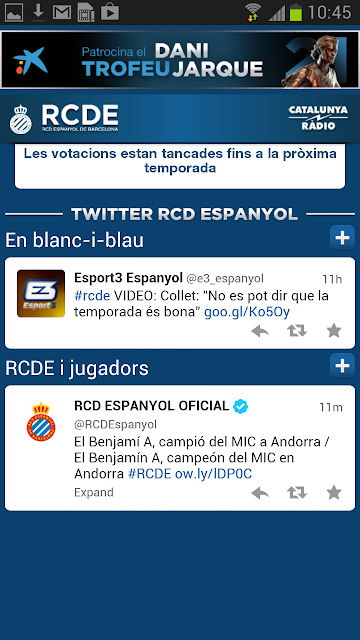Retweet the Esport3 Espanyol tweet
Screen dimensions: 360x640
pyautogui.click(x=297, y=331)
